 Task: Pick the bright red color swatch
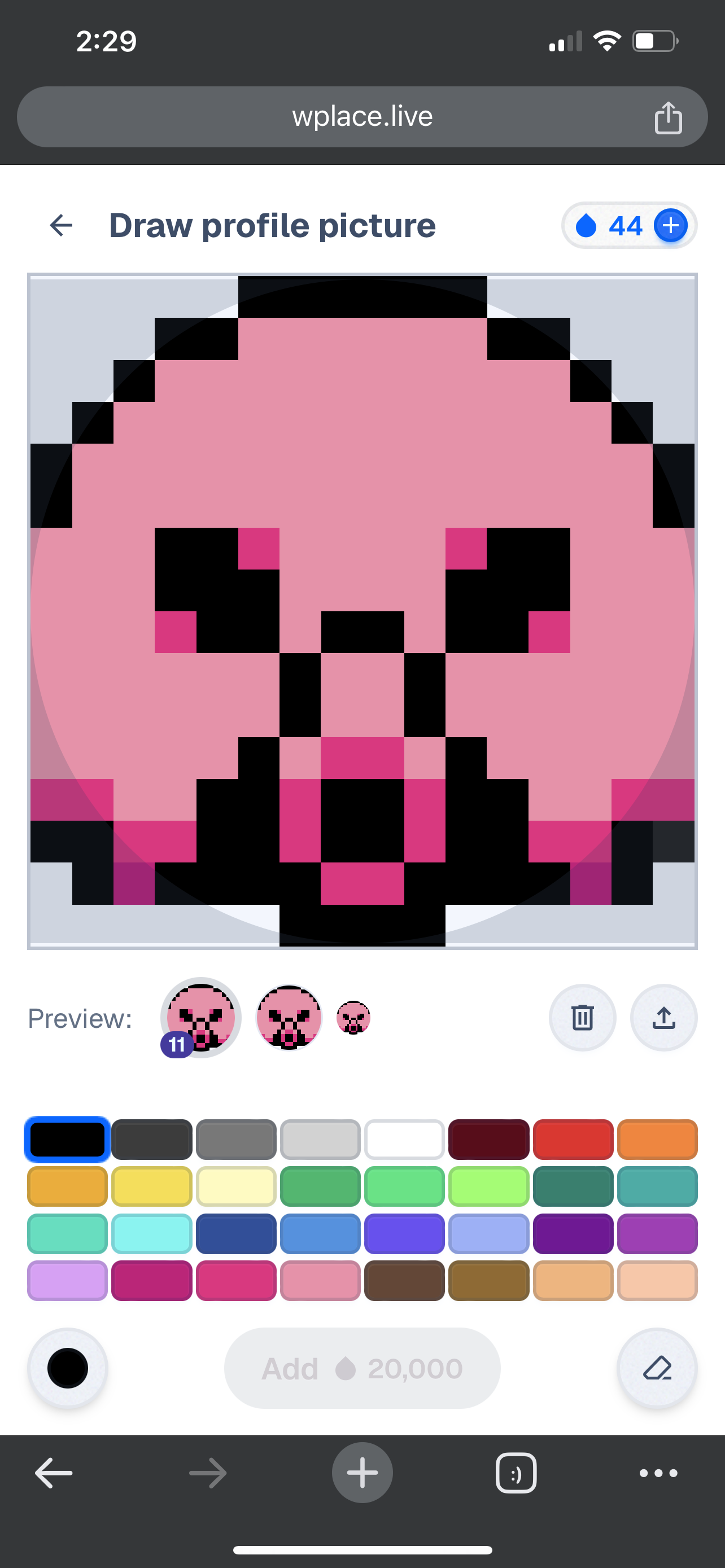573,1139
